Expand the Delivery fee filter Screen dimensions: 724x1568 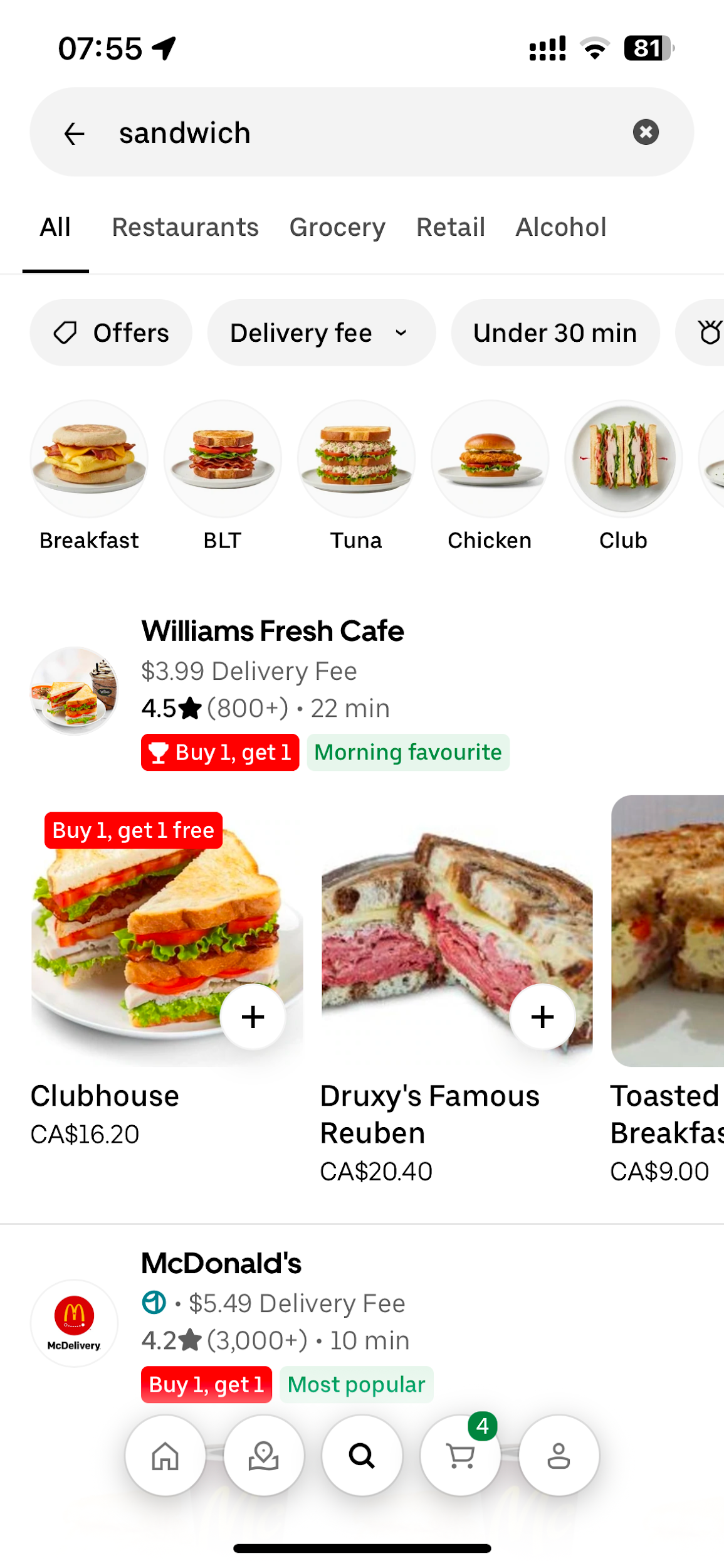coord(321,332)
